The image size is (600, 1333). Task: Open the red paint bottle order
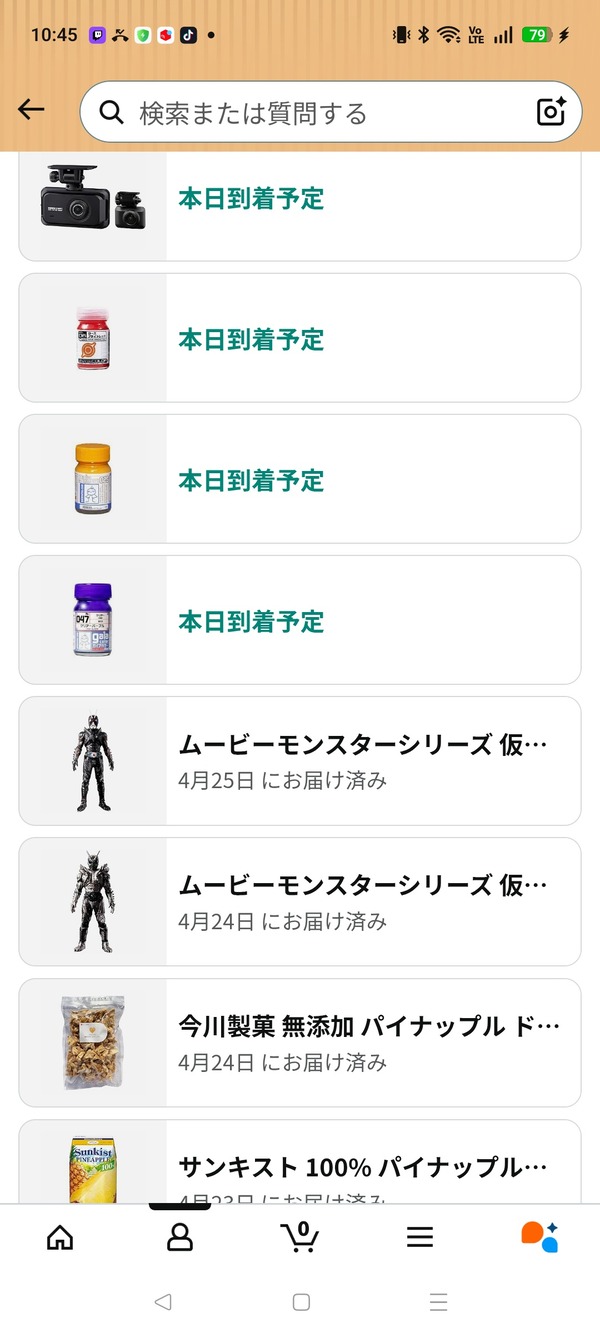[300, 338]
